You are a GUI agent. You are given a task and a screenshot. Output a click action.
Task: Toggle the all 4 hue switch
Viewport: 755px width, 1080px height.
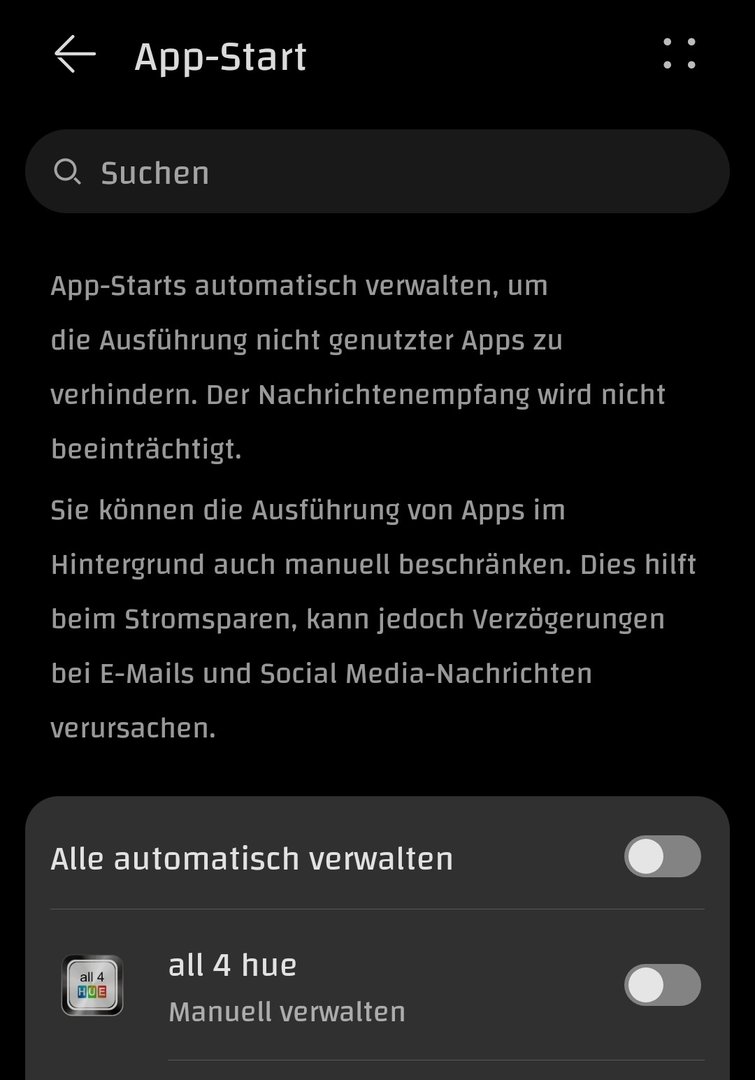(x=662, y=985)
